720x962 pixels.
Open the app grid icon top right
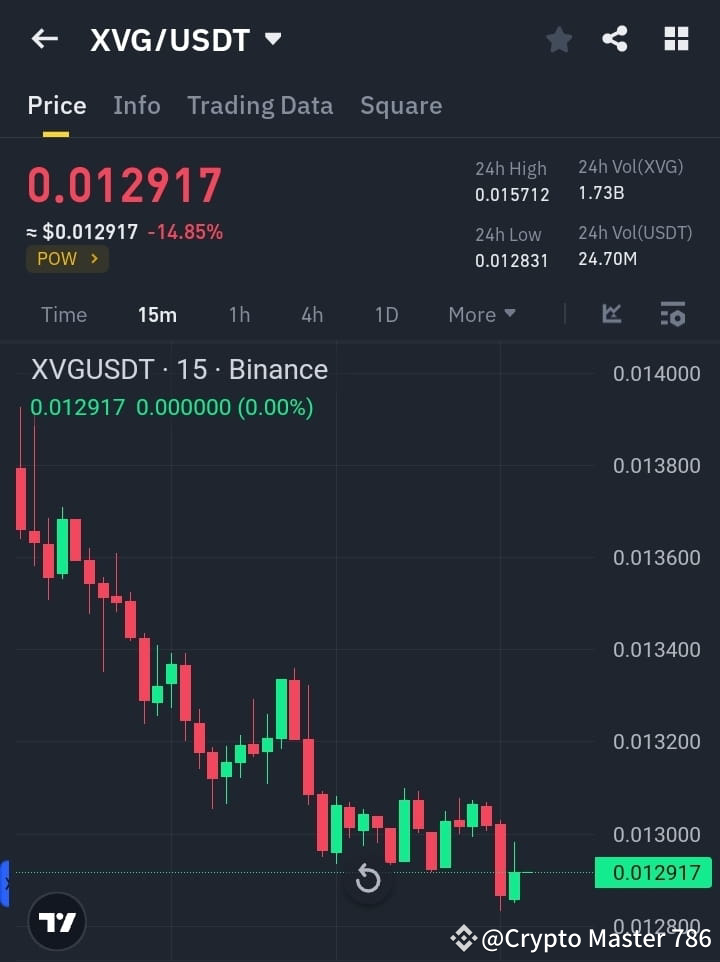pos(676,39)
